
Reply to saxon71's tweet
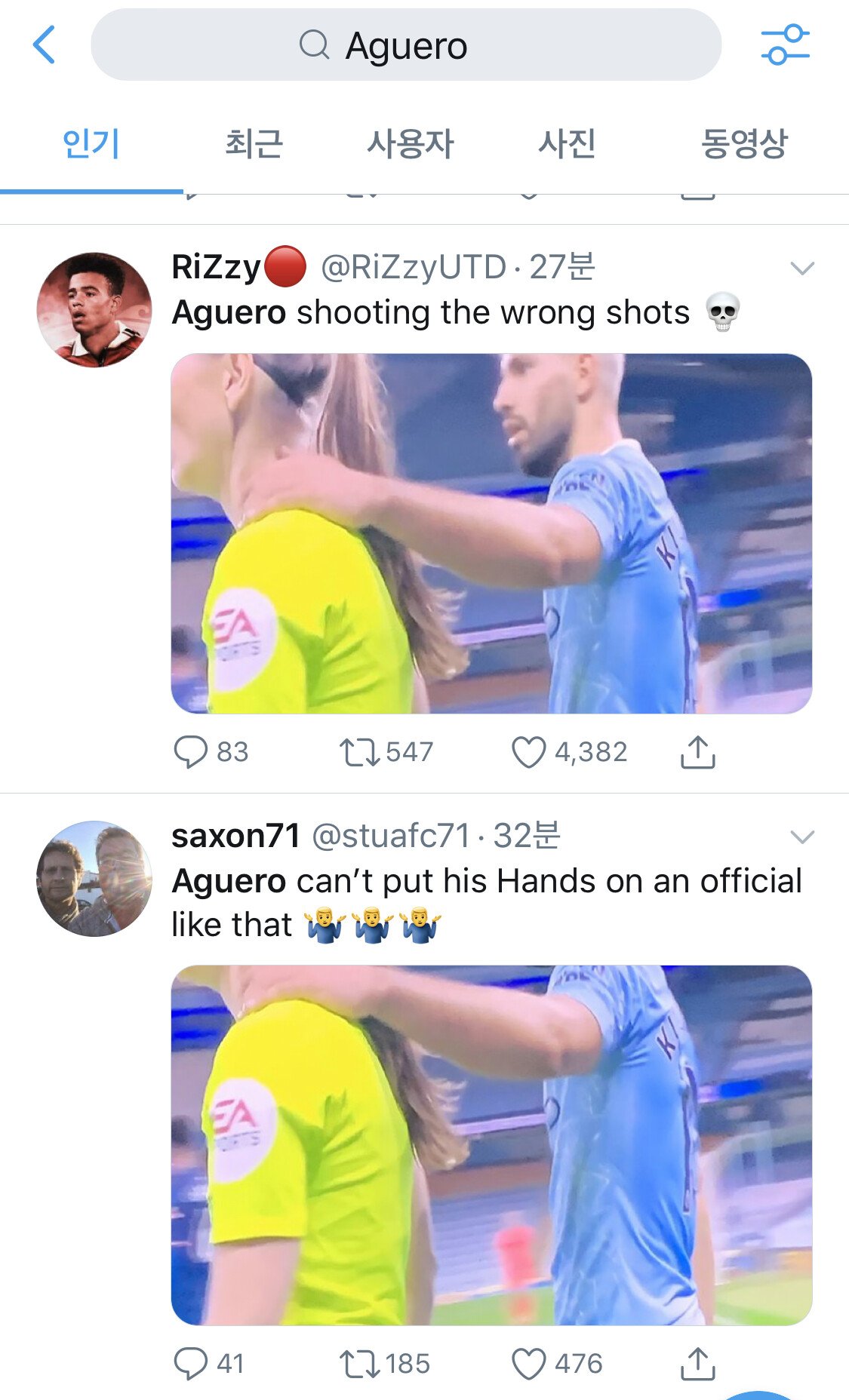pos(190,1364)
